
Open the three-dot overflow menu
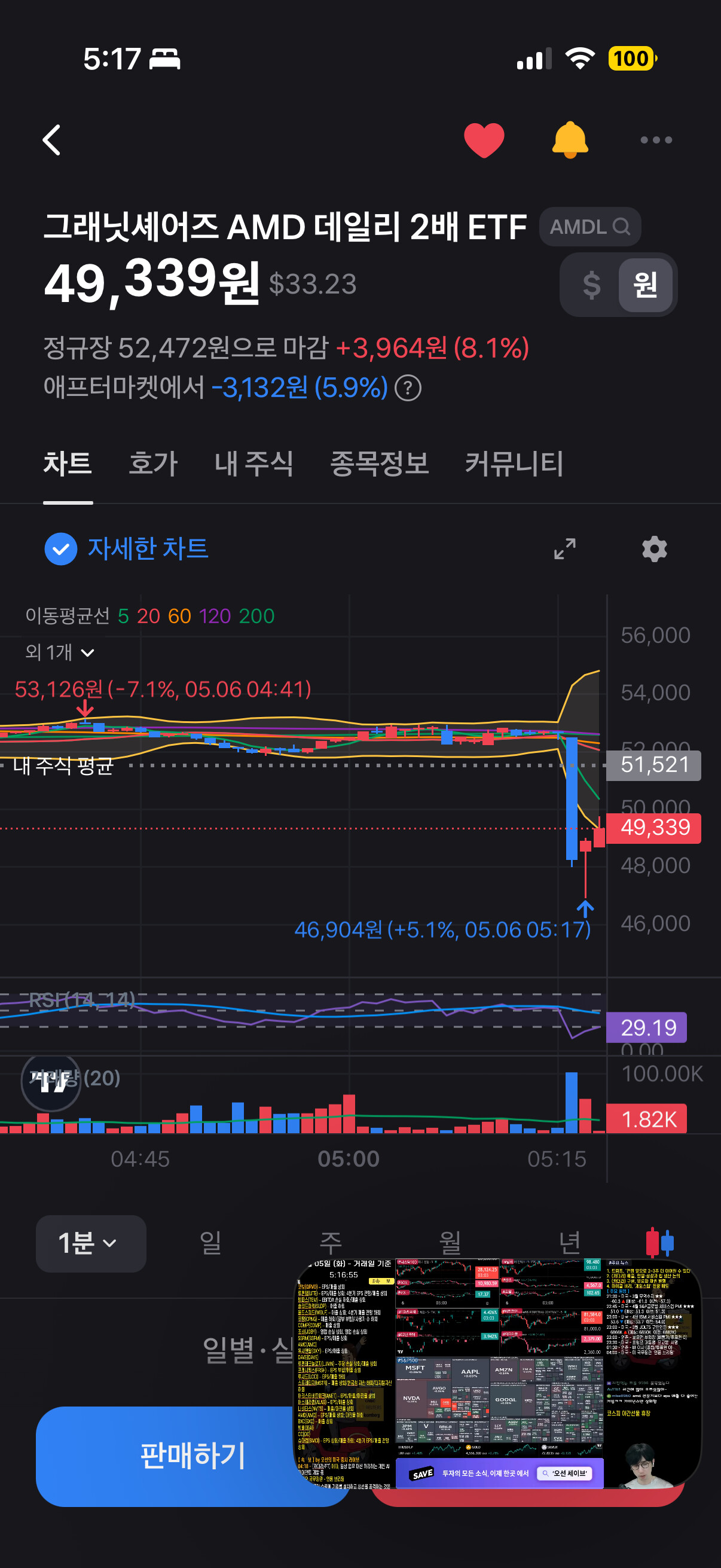(x=656, y=140)
